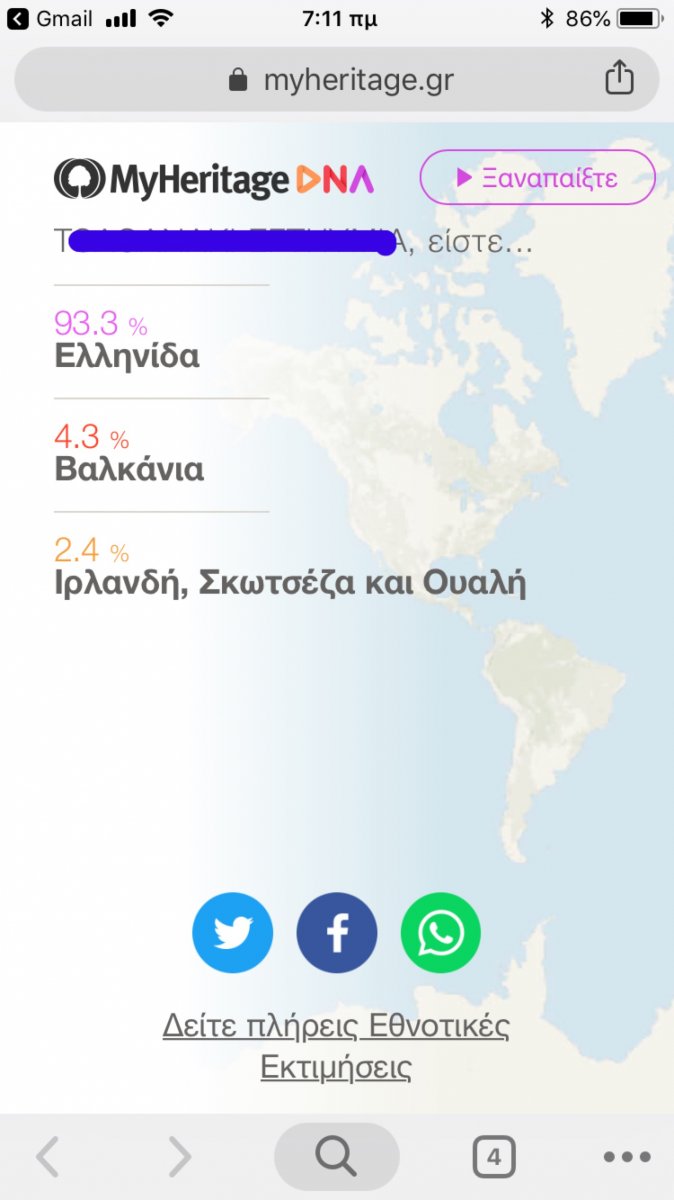Open the browser search button
674x1200 pixels.
tap(336, 1157)
